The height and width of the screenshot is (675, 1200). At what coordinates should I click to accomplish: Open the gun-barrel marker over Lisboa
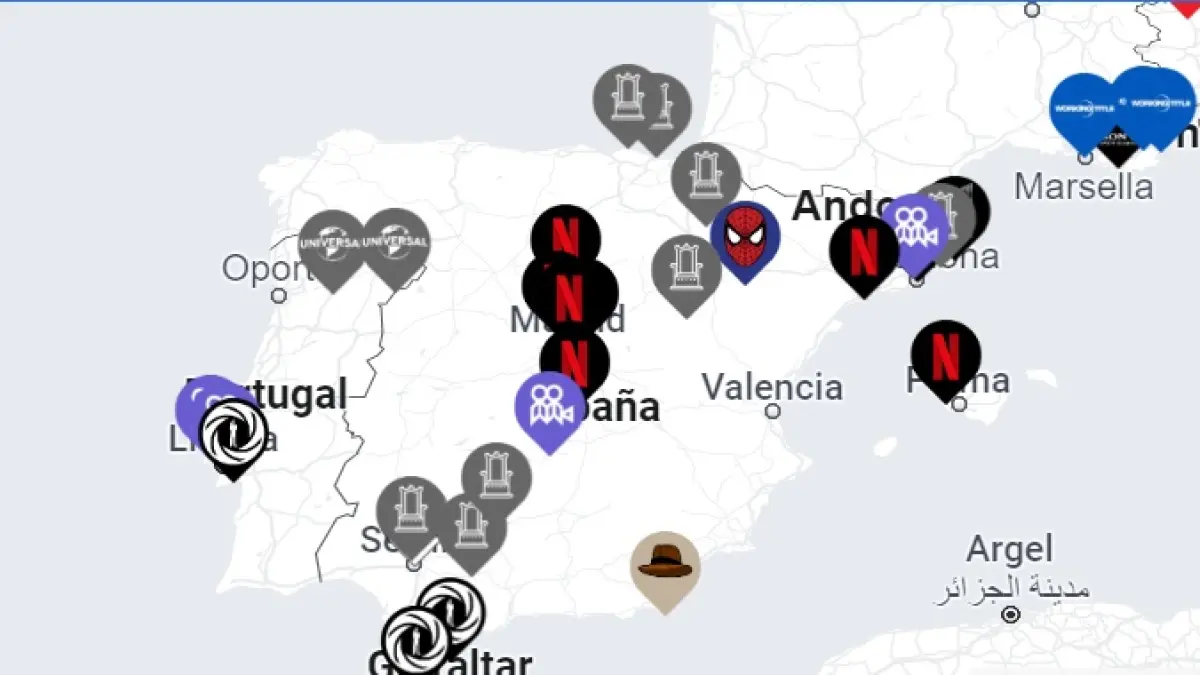point(233,434)
